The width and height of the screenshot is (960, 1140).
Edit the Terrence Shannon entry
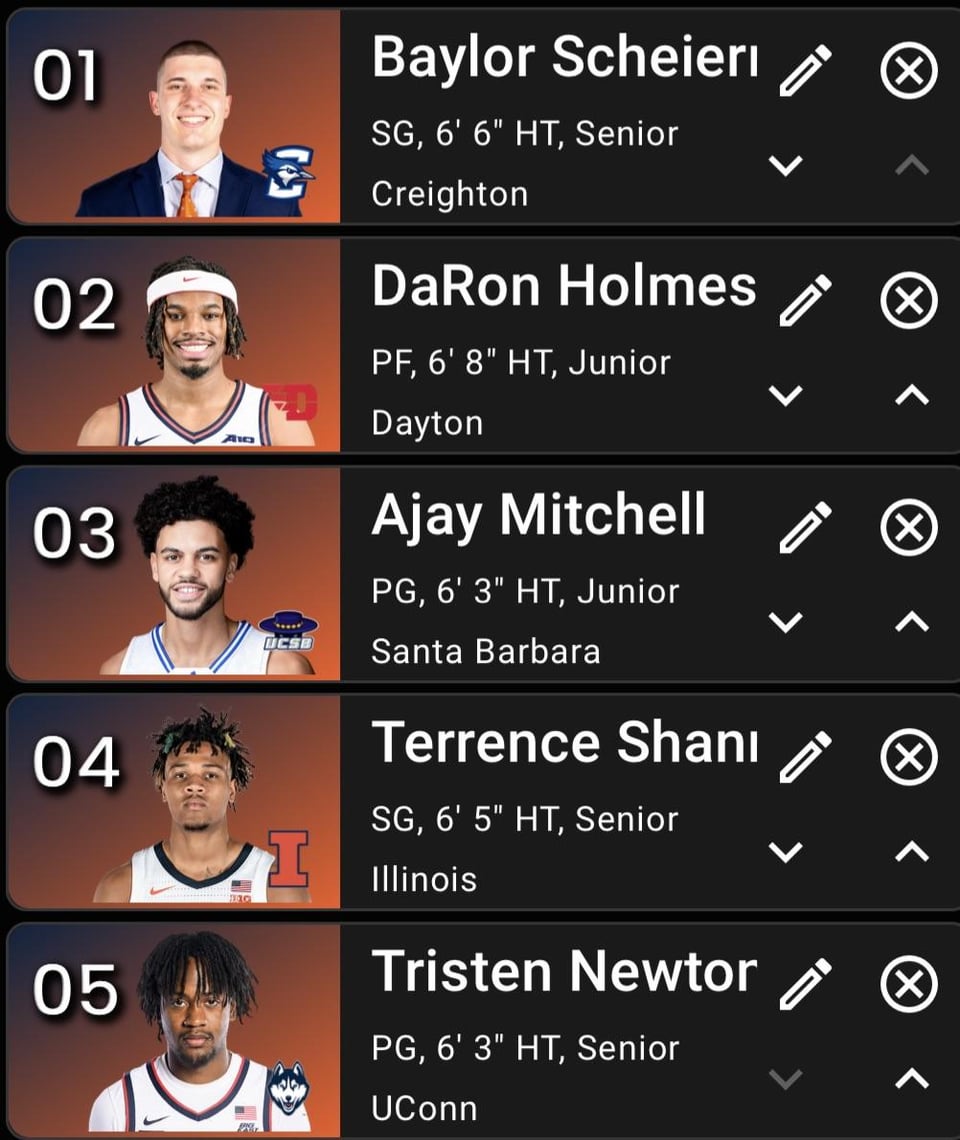[x=805, y=757]
